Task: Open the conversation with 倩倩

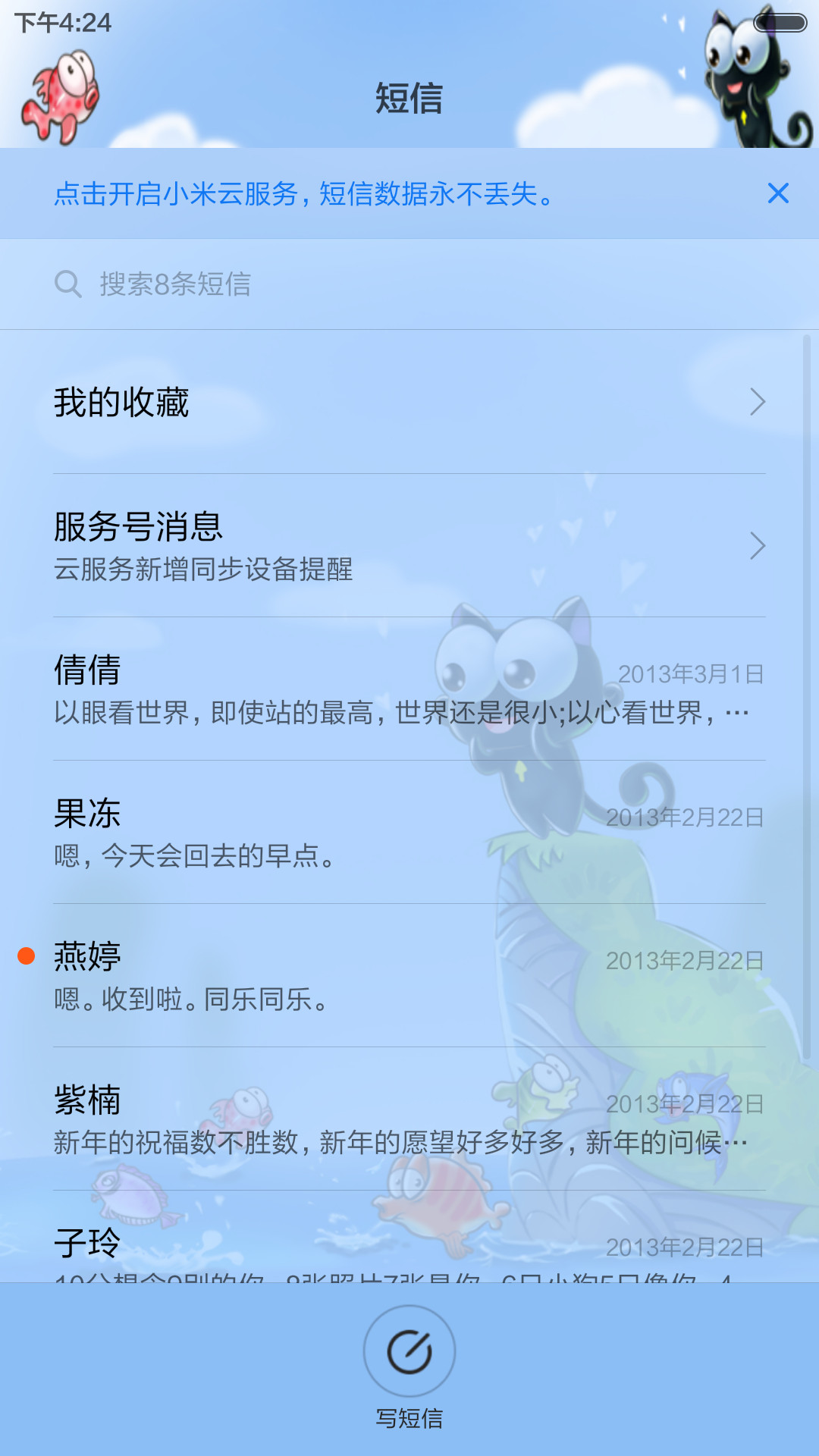Action: tap(409, 689)
